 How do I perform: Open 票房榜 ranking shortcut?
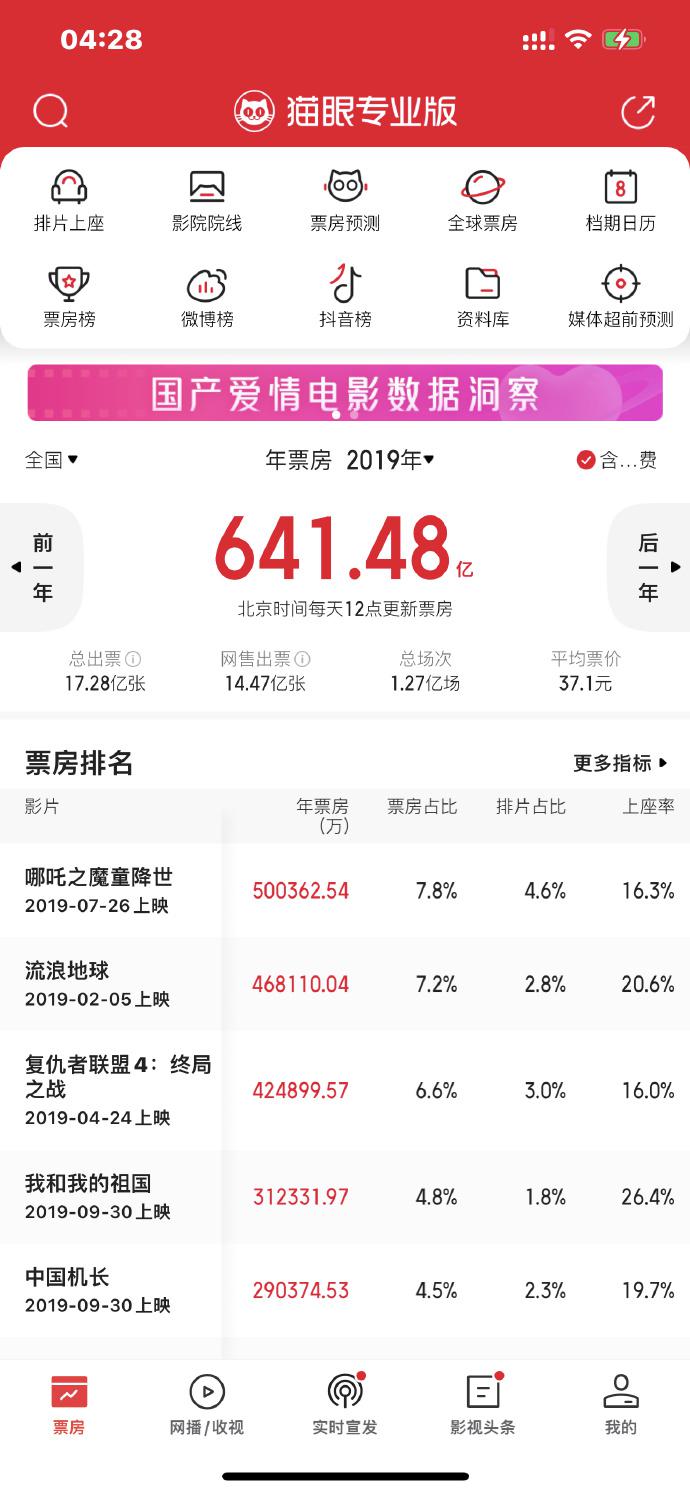pyautogui.click(x=69, y=297)
